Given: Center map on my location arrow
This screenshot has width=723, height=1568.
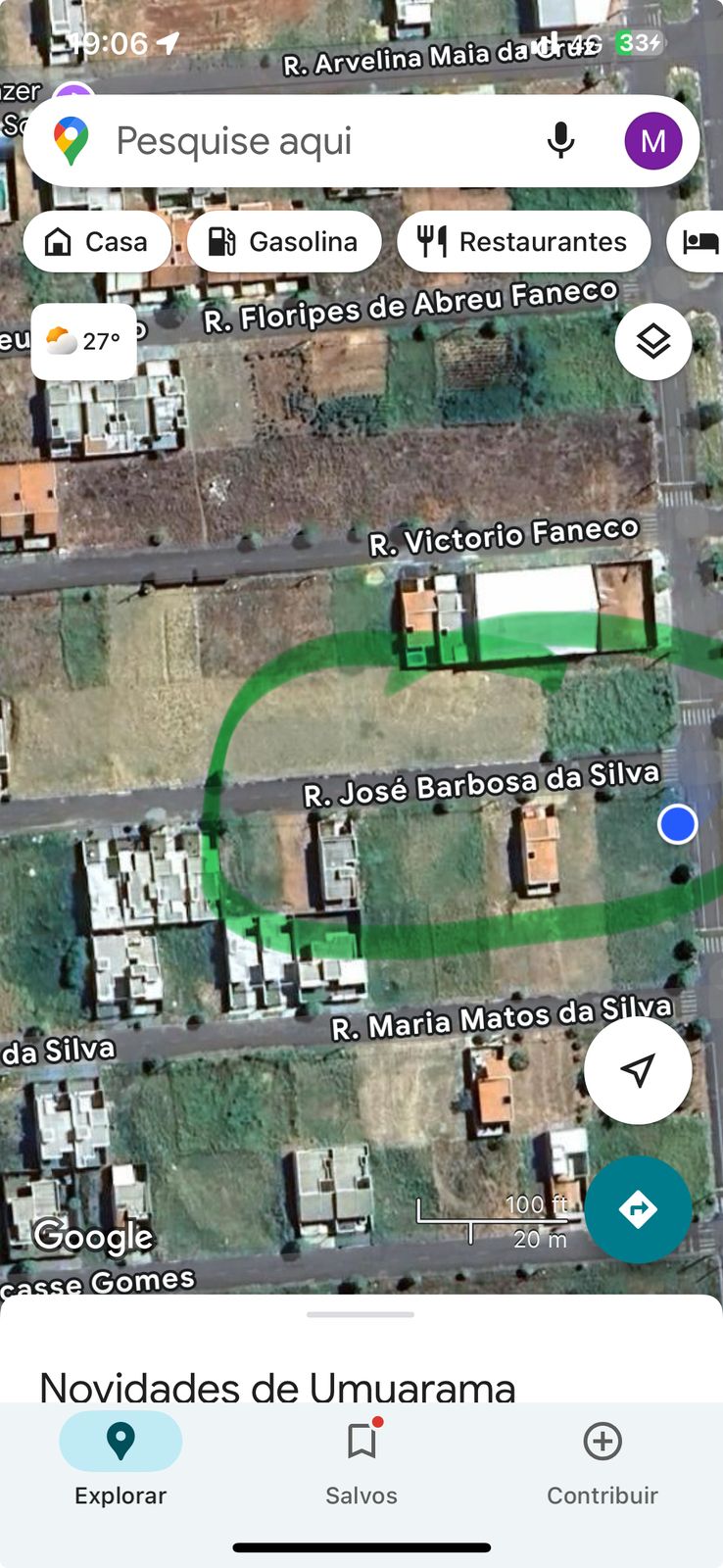Looking at the screenshot, I should (638, 1070).
